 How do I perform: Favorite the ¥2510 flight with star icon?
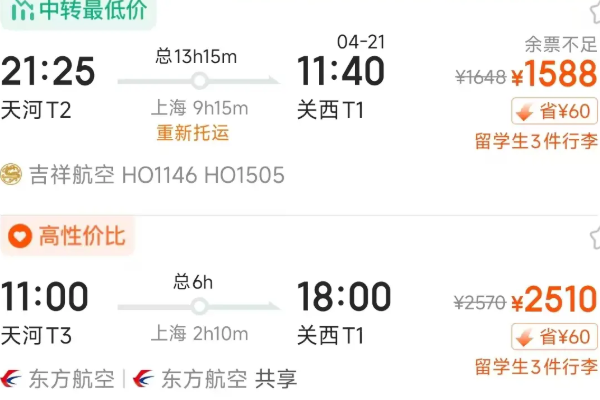click(x=594, y=236)
